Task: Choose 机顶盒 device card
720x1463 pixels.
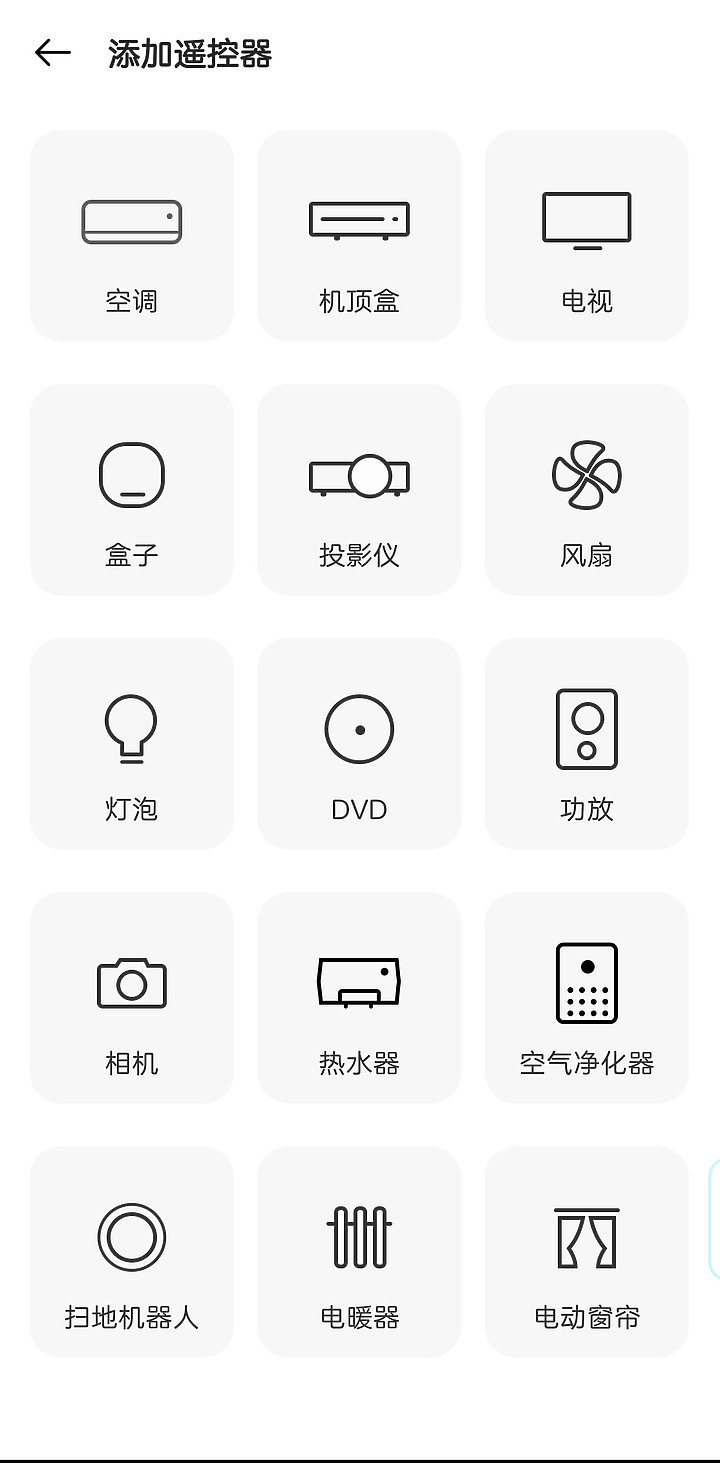Action: point(359,235)
